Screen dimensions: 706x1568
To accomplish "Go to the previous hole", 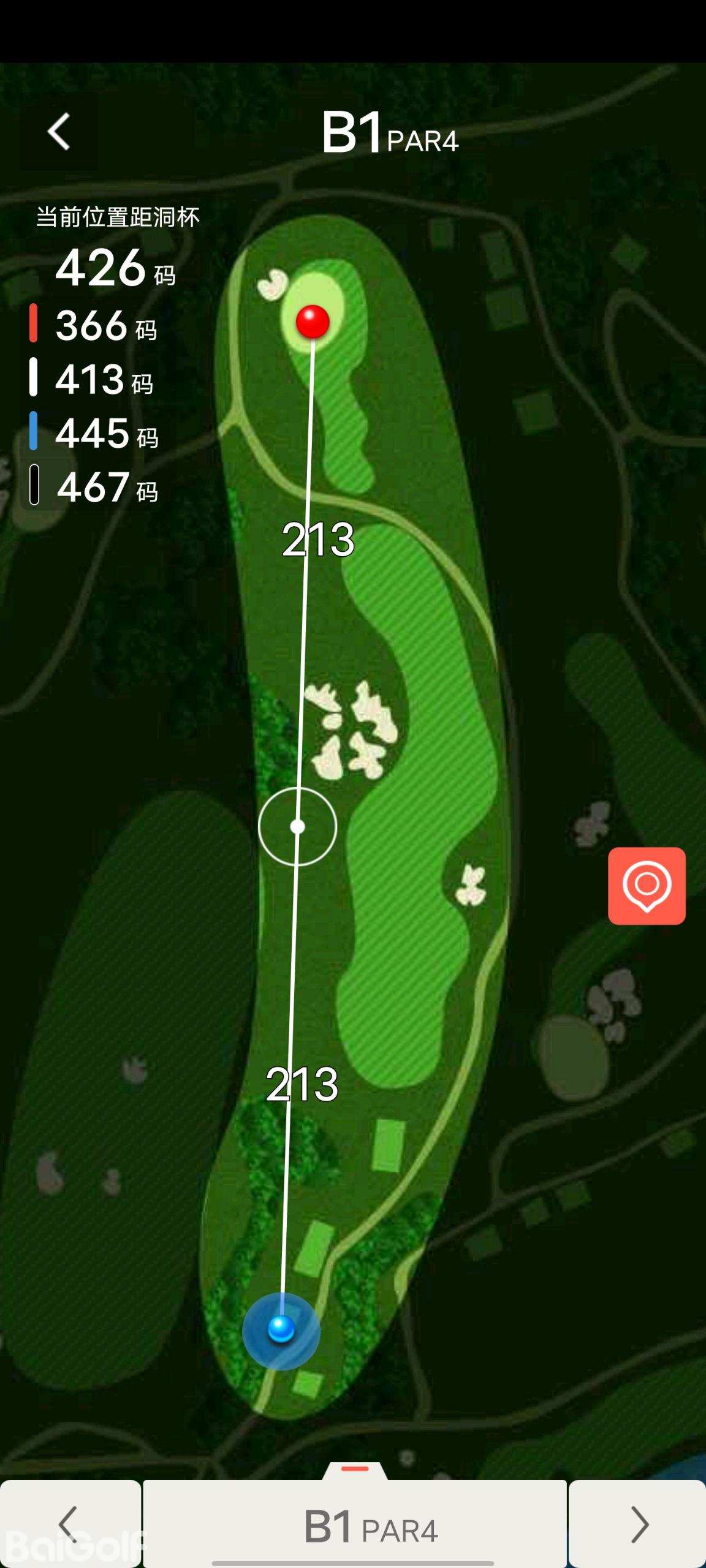I will [69, 1524].
